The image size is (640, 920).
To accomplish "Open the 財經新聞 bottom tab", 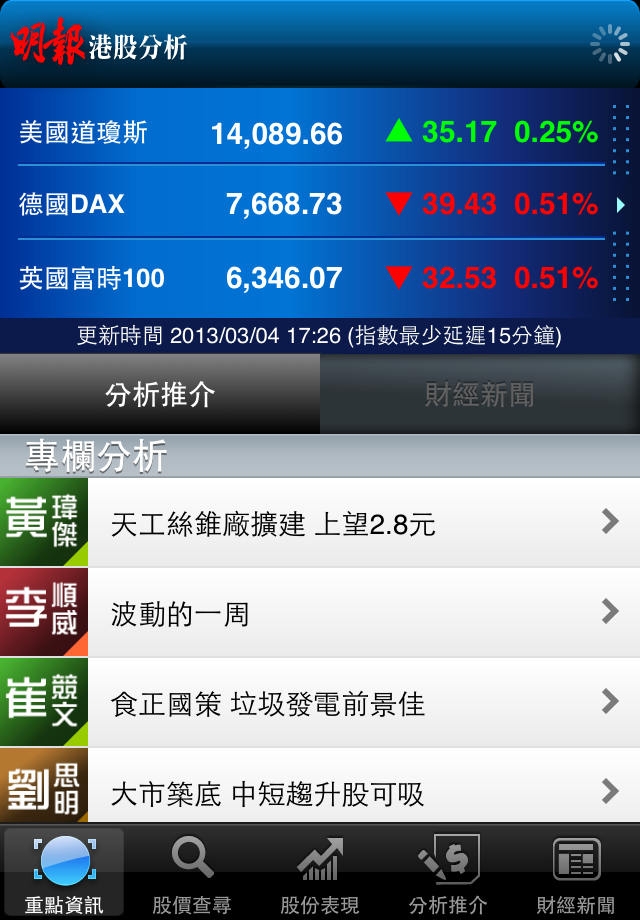I will 576,874.
